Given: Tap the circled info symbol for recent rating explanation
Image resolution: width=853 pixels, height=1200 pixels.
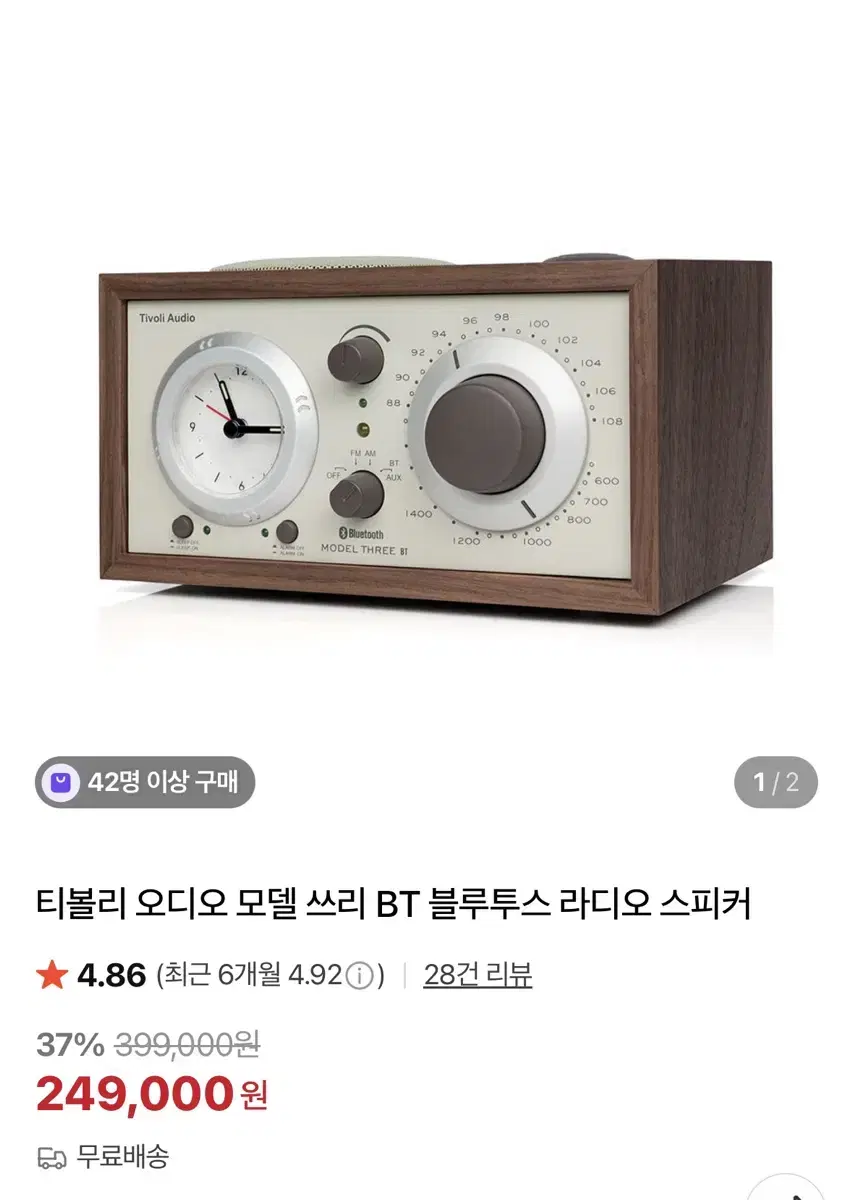Looking at the screenshot, I should pyautogui.click(x=360, y=969).
